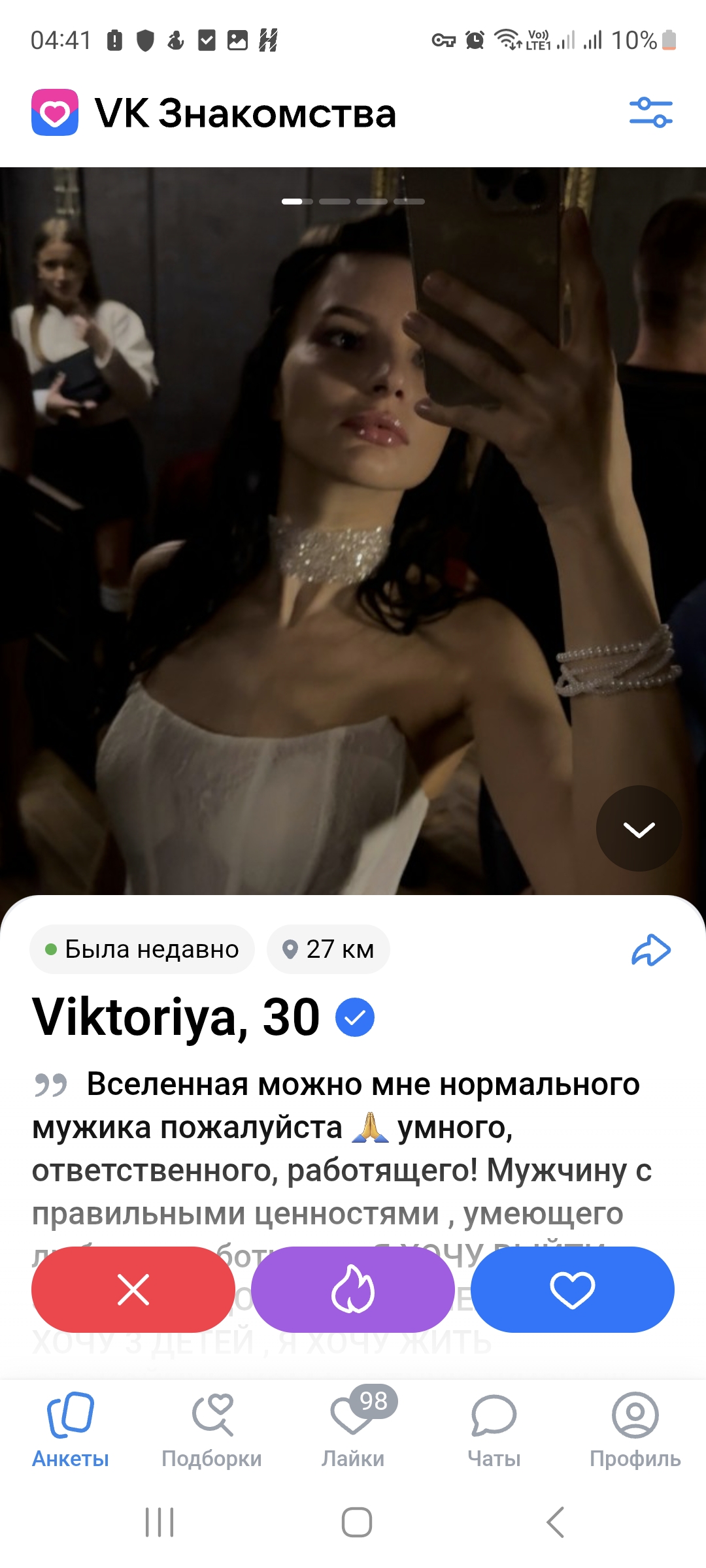Image resolution: width=706 pixels, height=1568 pixels.
Task: Reject this profile with the red cross
Action: click(x=133, y=1290)
